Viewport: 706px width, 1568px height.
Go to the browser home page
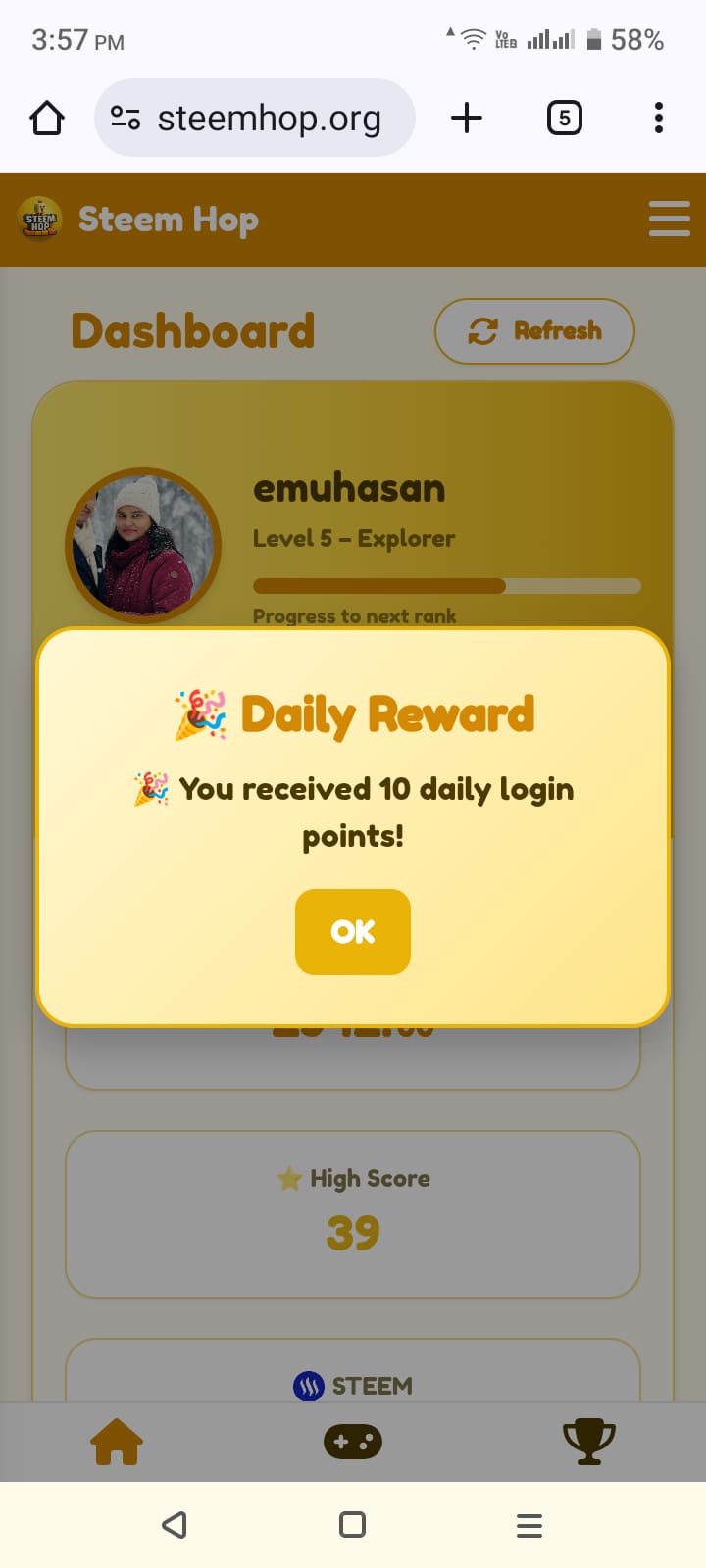click(47, 119)
